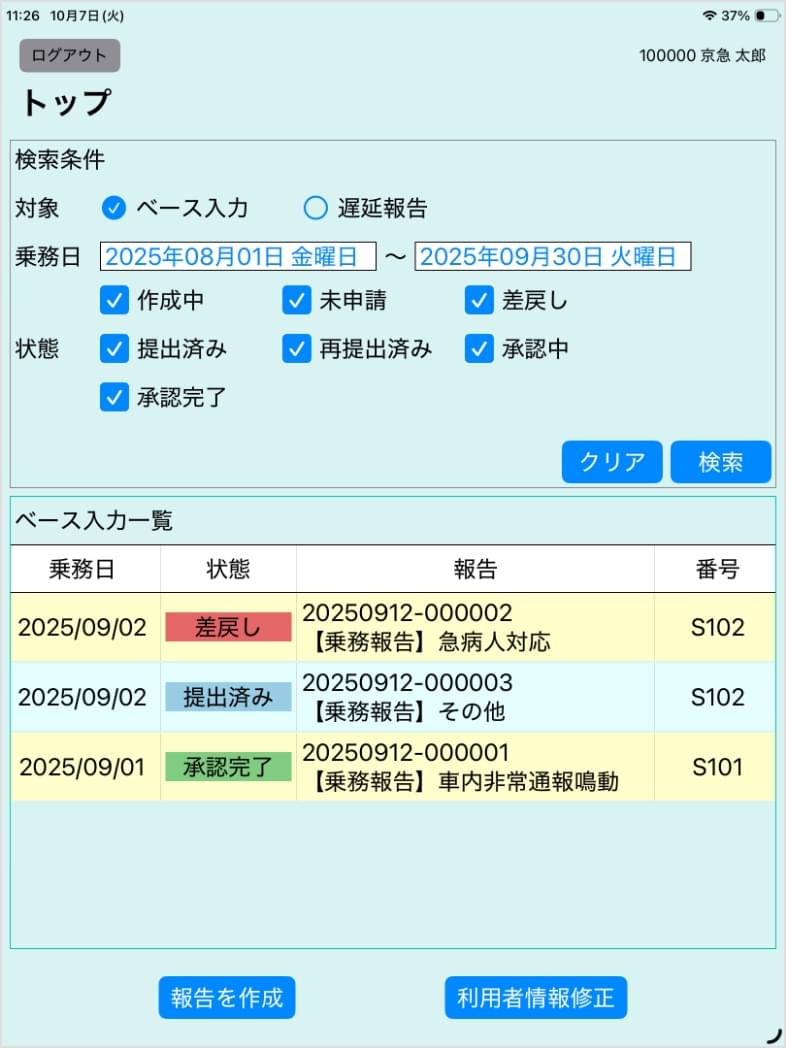
Task: Uncheck the 承認完了 checkbox
Action: point(114,398)
